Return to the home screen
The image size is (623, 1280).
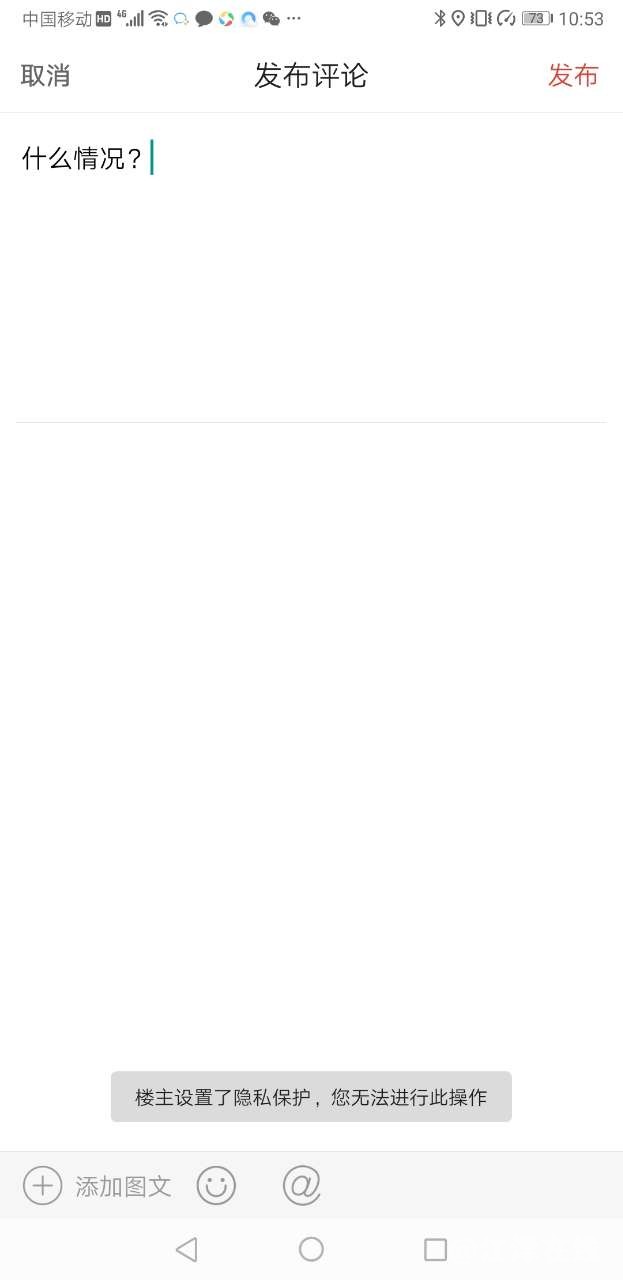click(x=311, y=1249)
